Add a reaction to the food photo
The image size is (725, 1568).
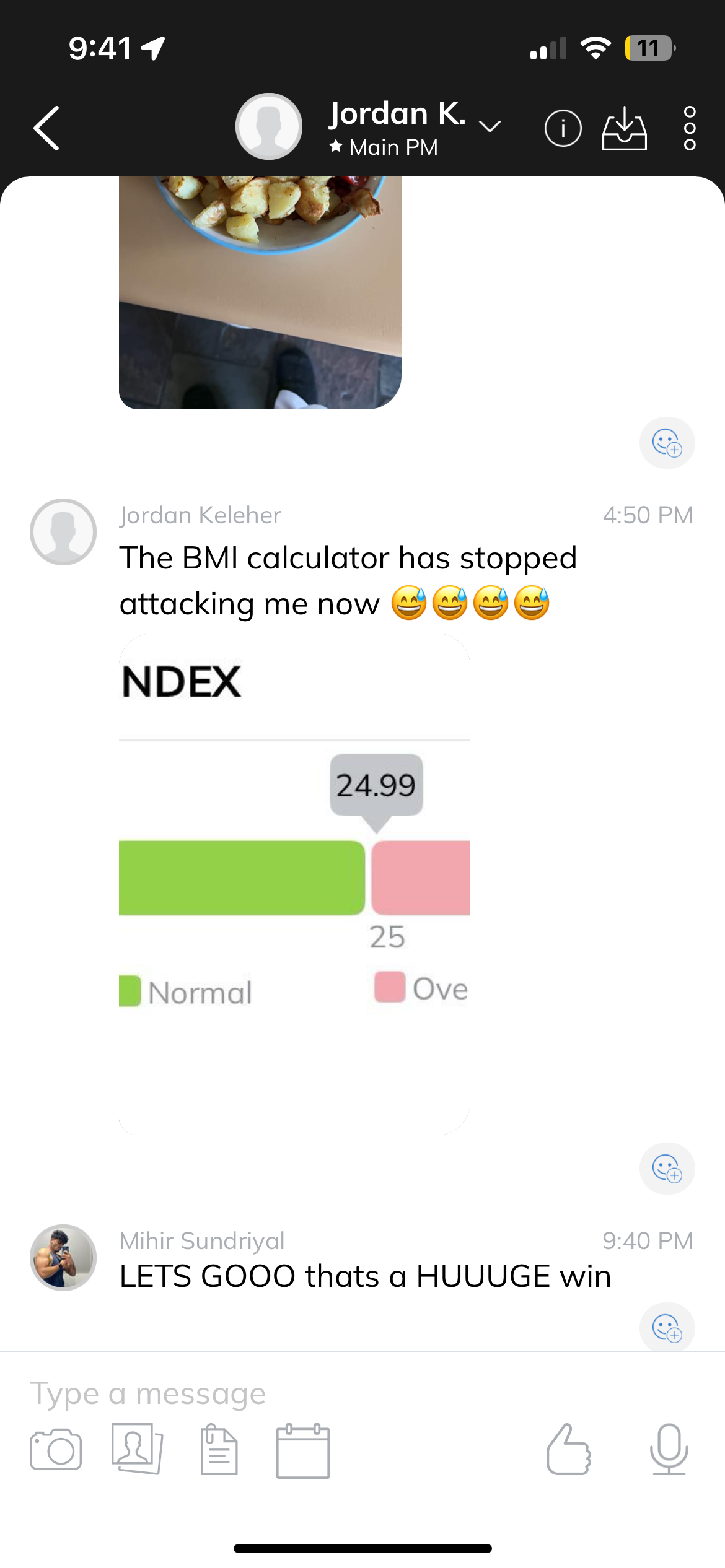667,443
